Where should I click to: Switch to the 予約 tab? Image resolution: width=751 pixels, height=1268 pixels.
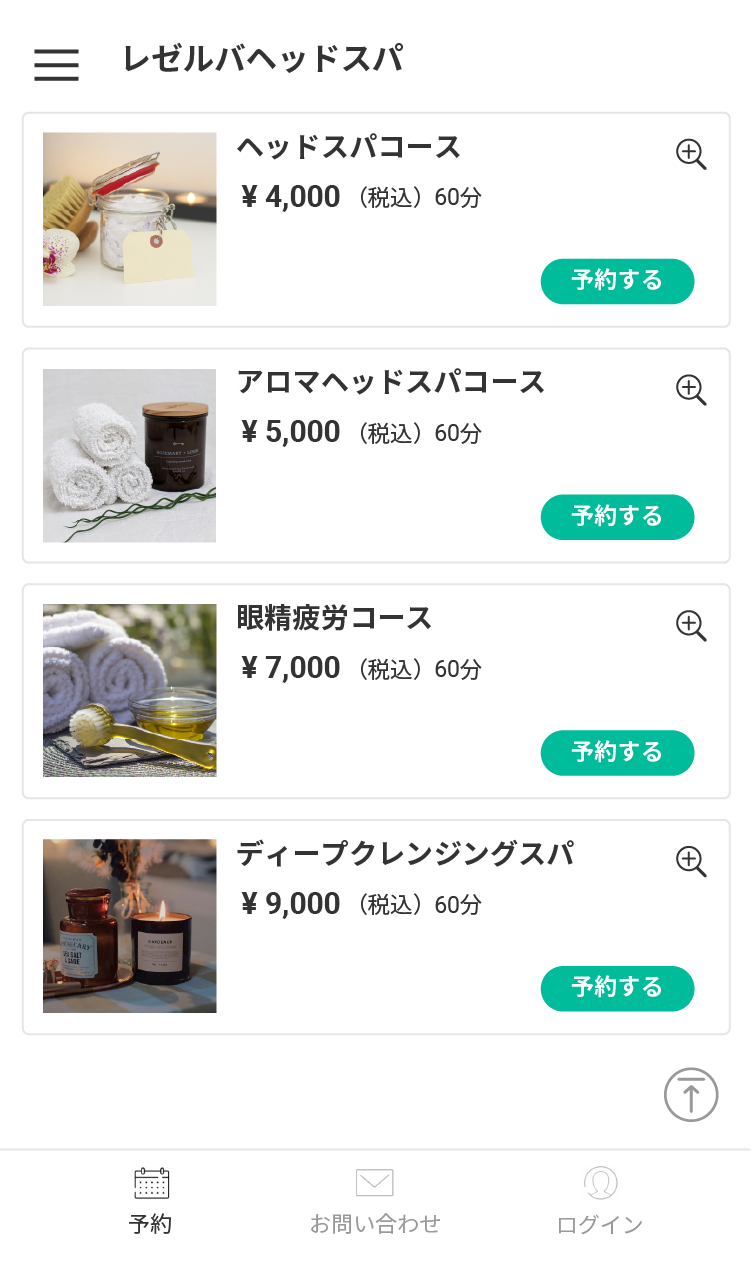151,1201
